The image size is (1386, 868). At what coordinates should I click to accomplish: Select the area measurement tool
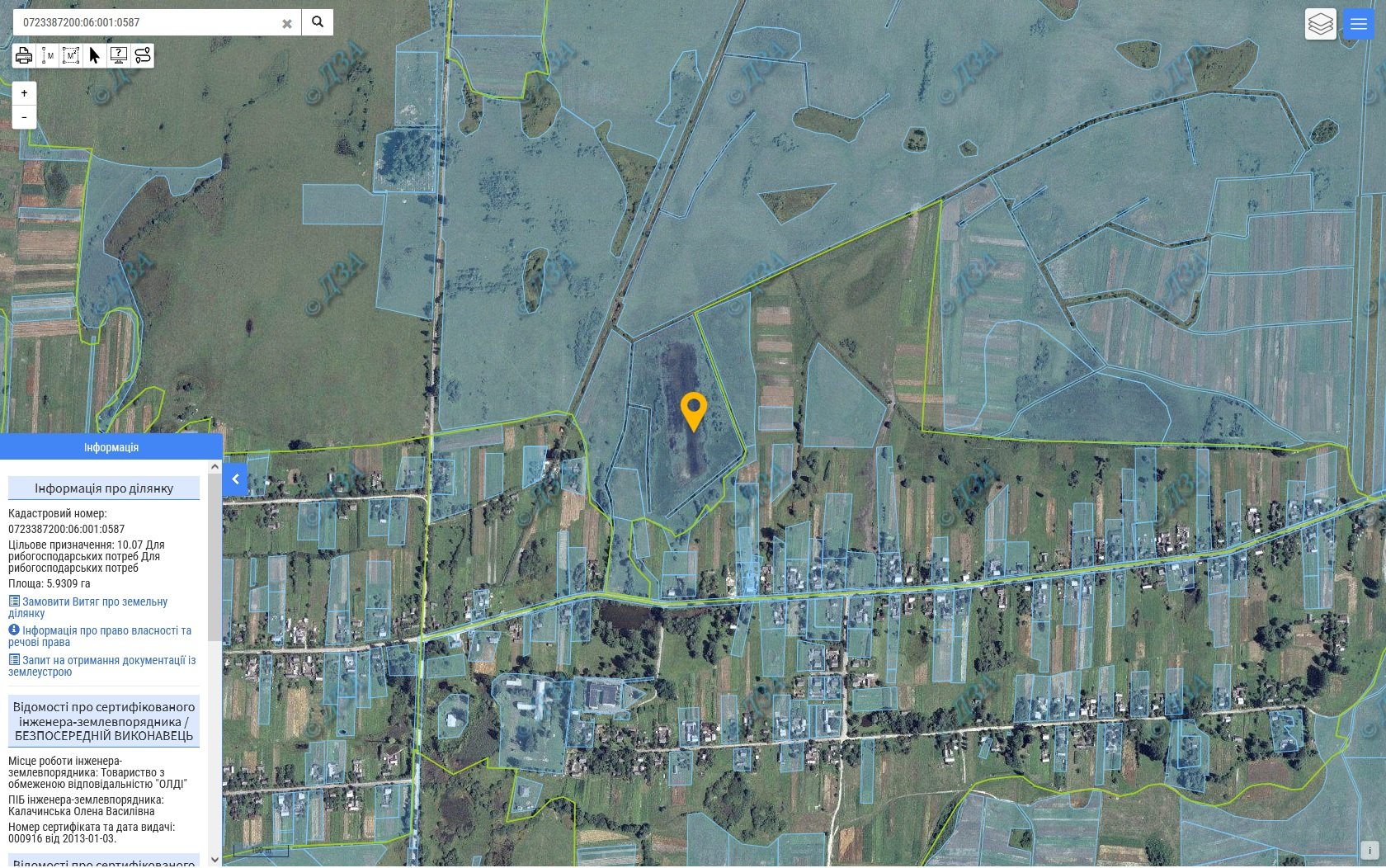coord(71,55)
